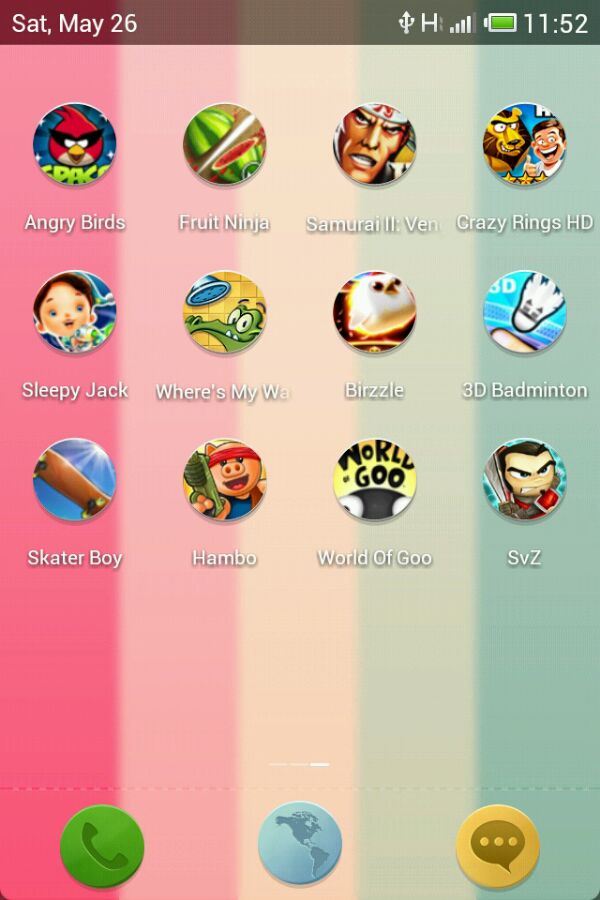Launch Fruit Ninja
The image size is (600, 900).
click(225, 145)
